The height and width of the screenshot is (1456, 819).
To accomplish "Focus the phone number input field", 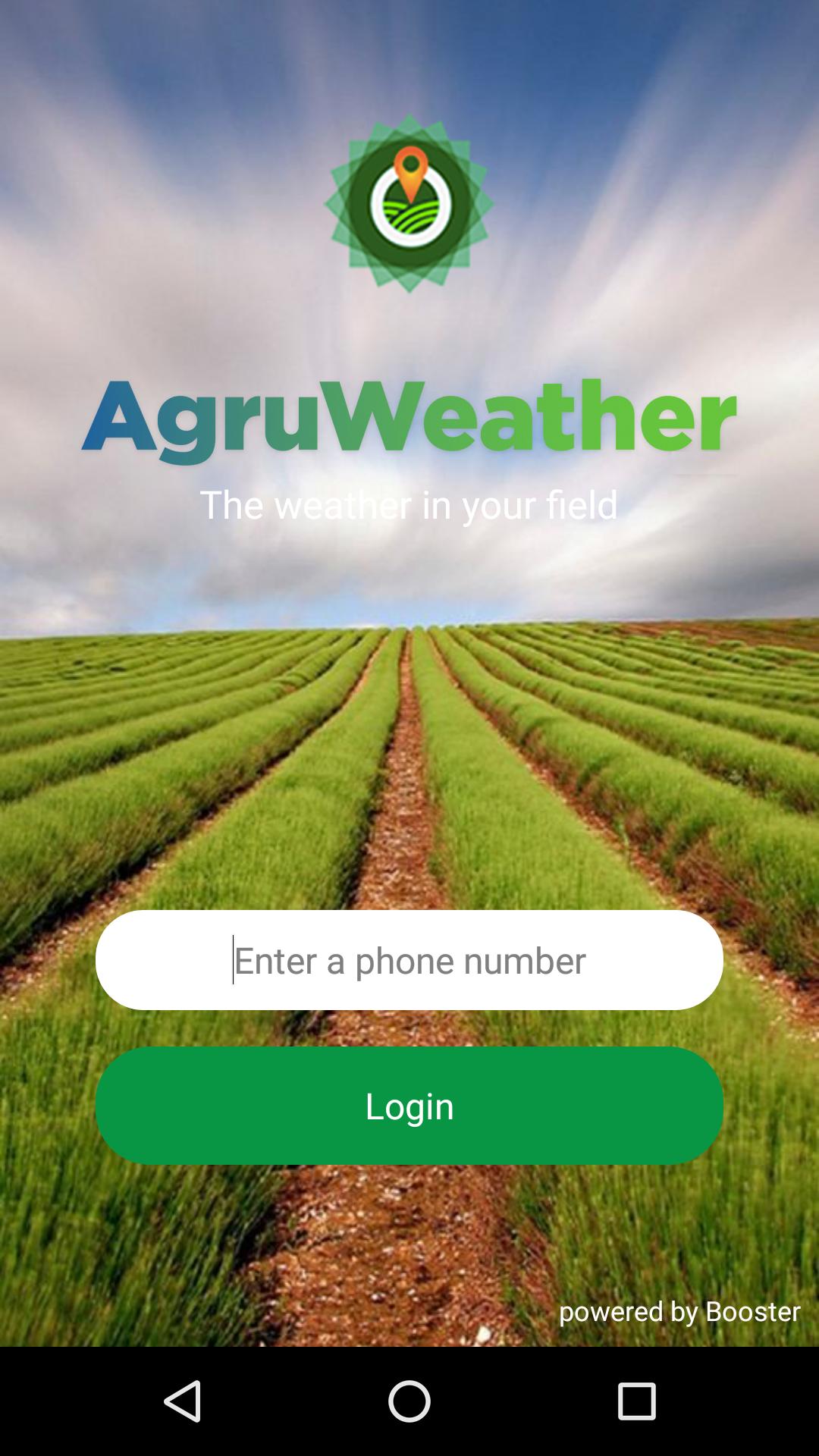I will [409, 960].
